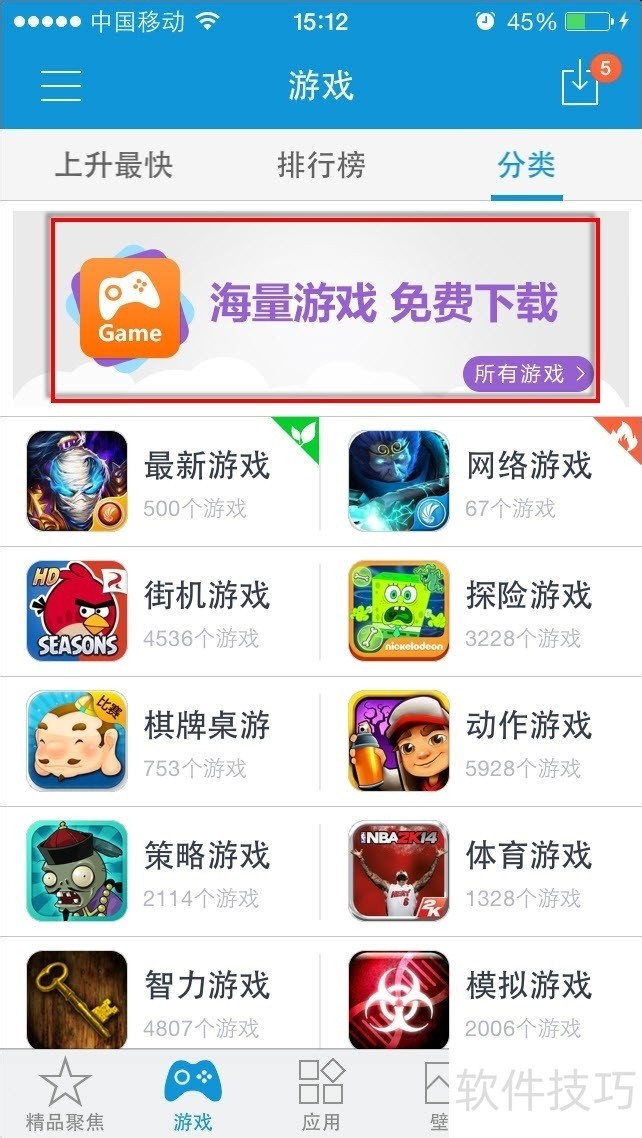Open the hamburger drawer menu

click(61, 85)
